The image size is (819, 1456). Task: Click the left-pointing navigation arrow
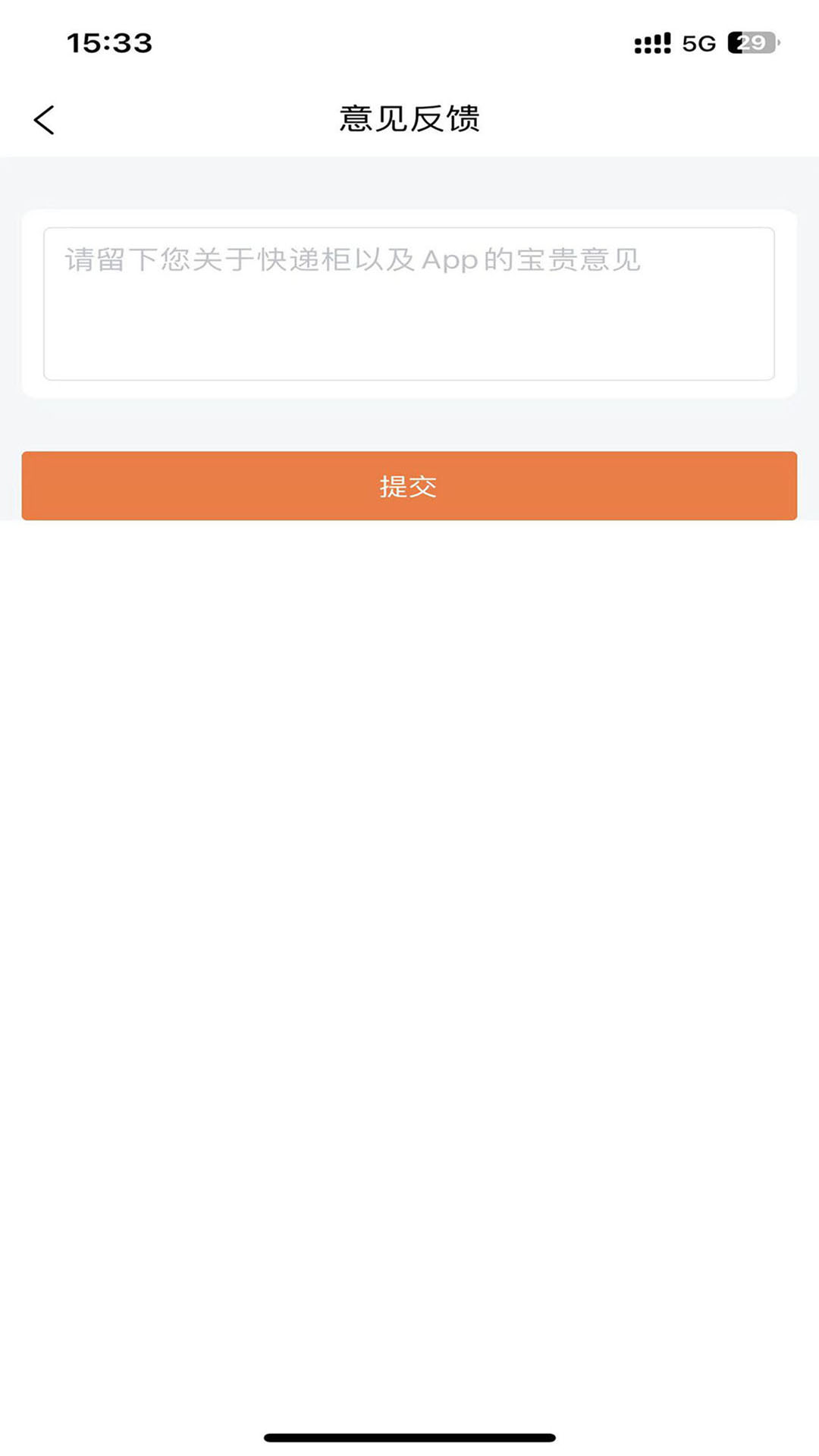[43, 119]
